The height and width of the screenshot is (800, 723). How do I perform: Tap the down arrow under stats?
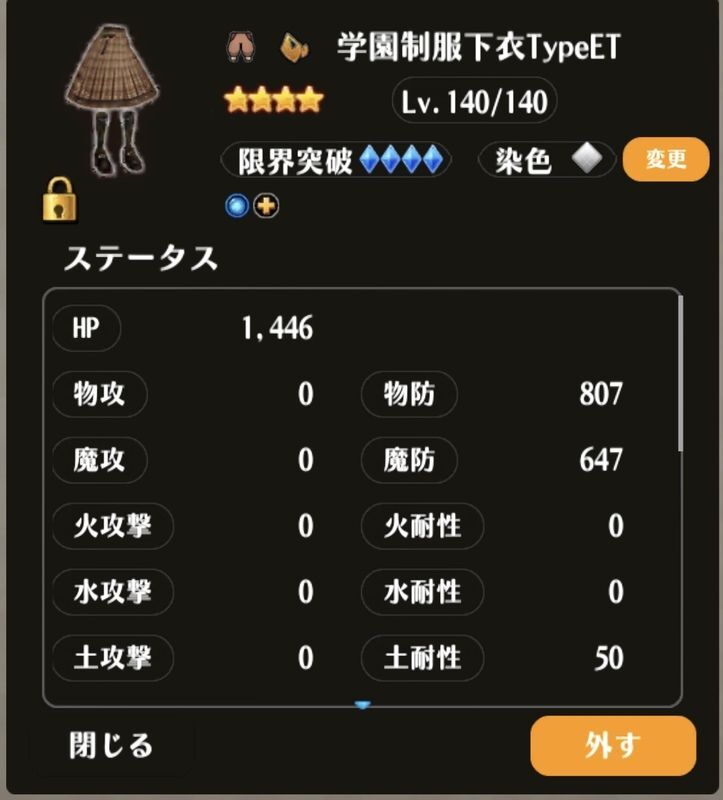pyautogui.click(x=362, y=705)
